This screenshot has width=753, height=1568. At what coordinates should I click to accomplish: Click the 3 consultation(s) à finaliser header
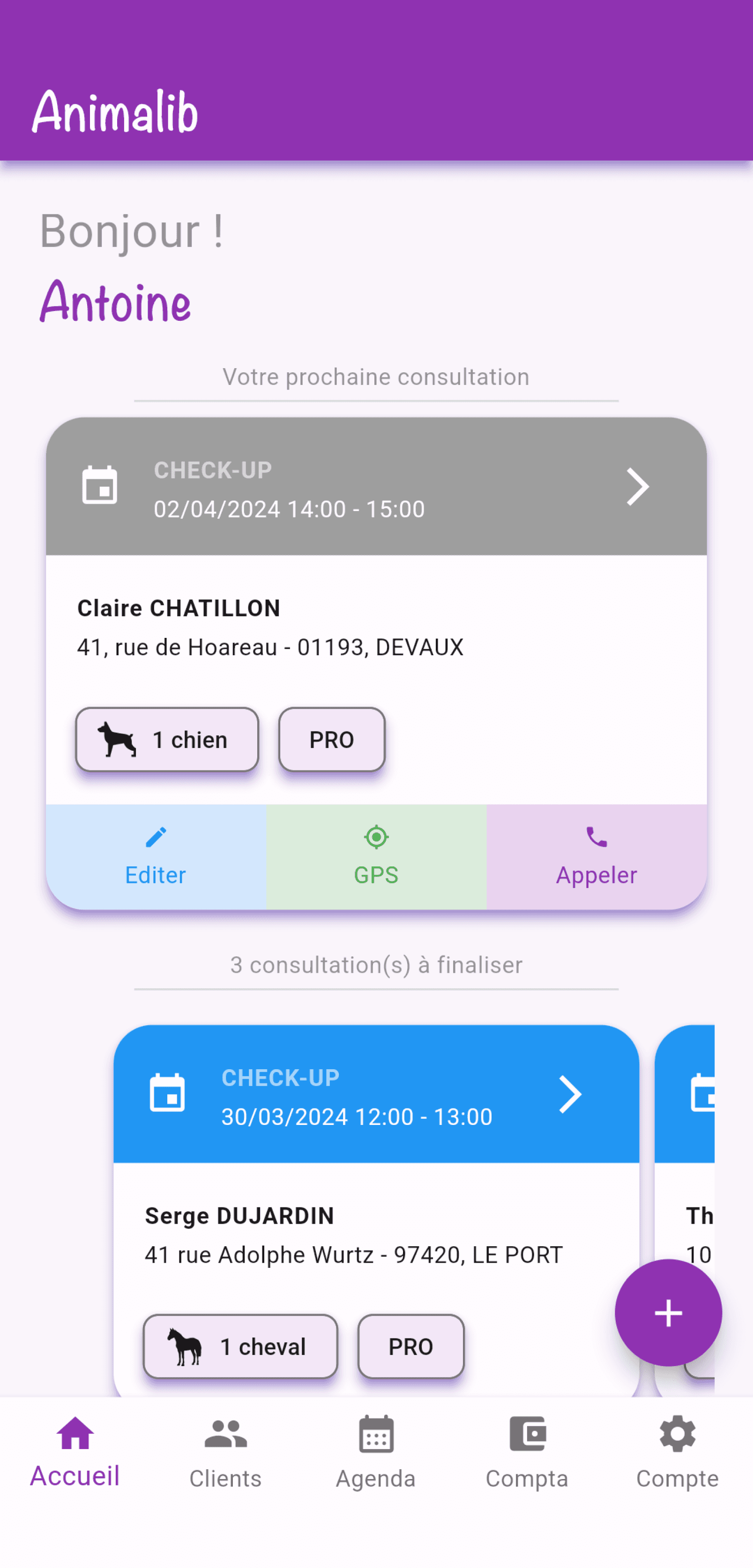pyautogui.click(x=376, y=965)
